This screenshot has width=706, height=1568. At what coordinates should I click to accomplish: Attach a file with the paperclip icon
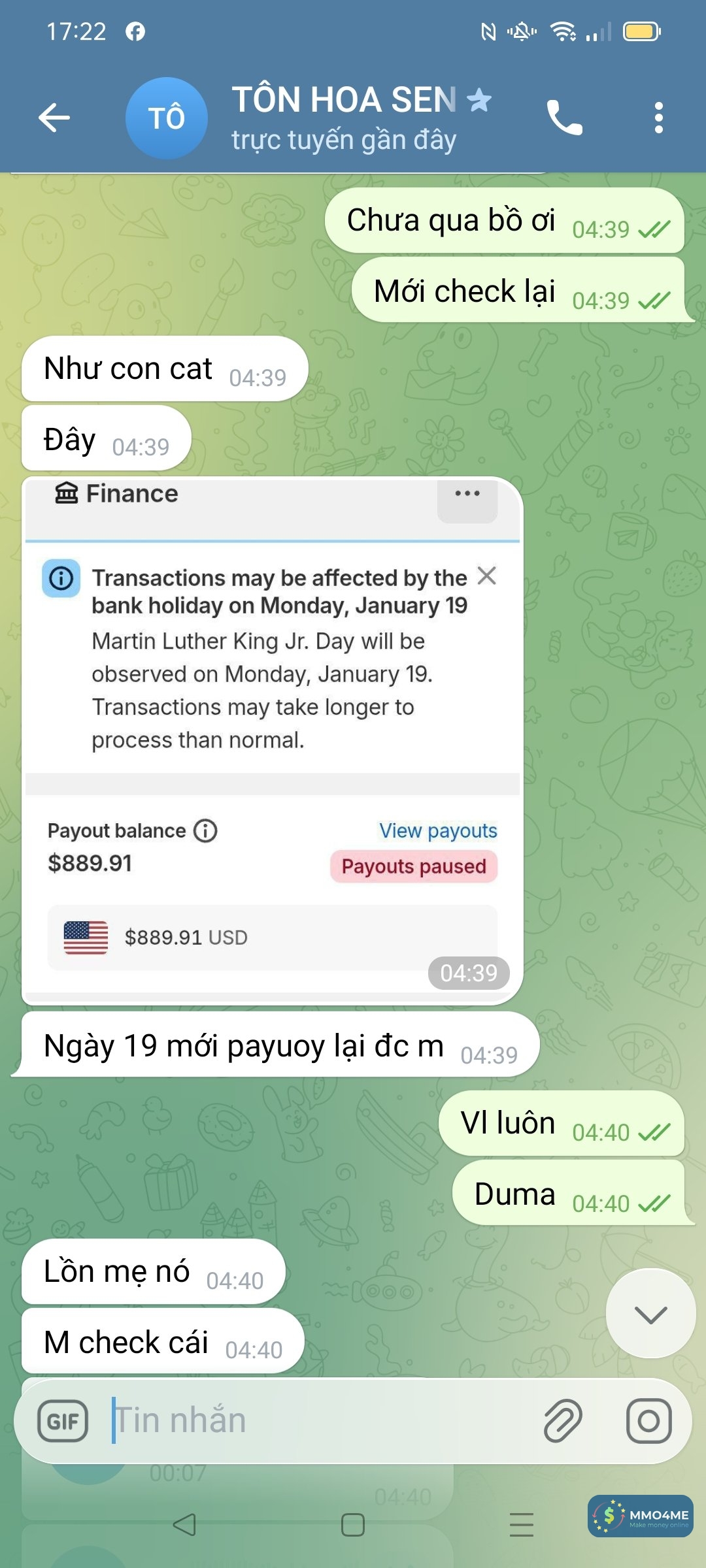[562, 1421]
